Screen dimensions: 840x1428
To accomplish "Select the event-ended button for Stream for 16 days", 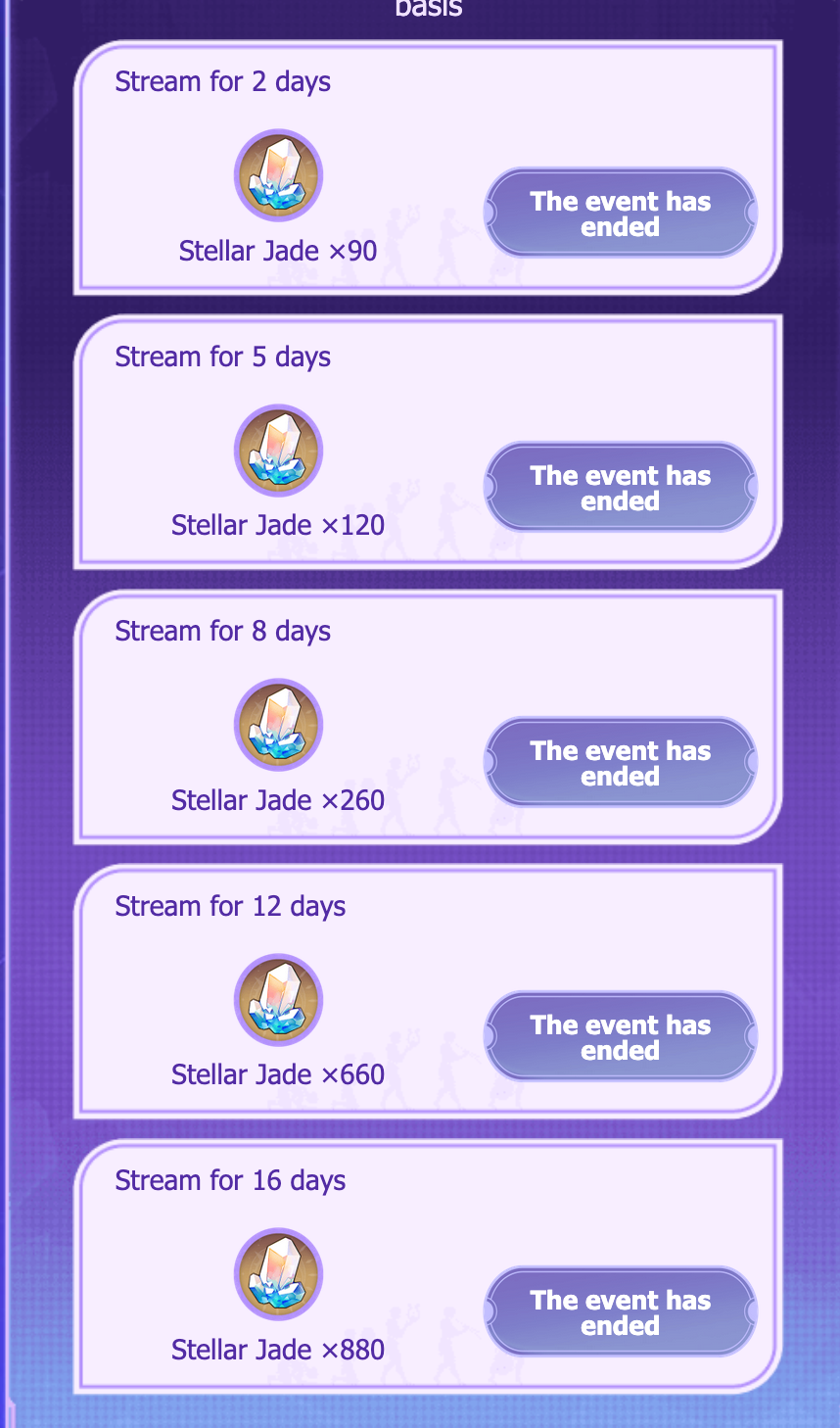I will point(621,1311).
